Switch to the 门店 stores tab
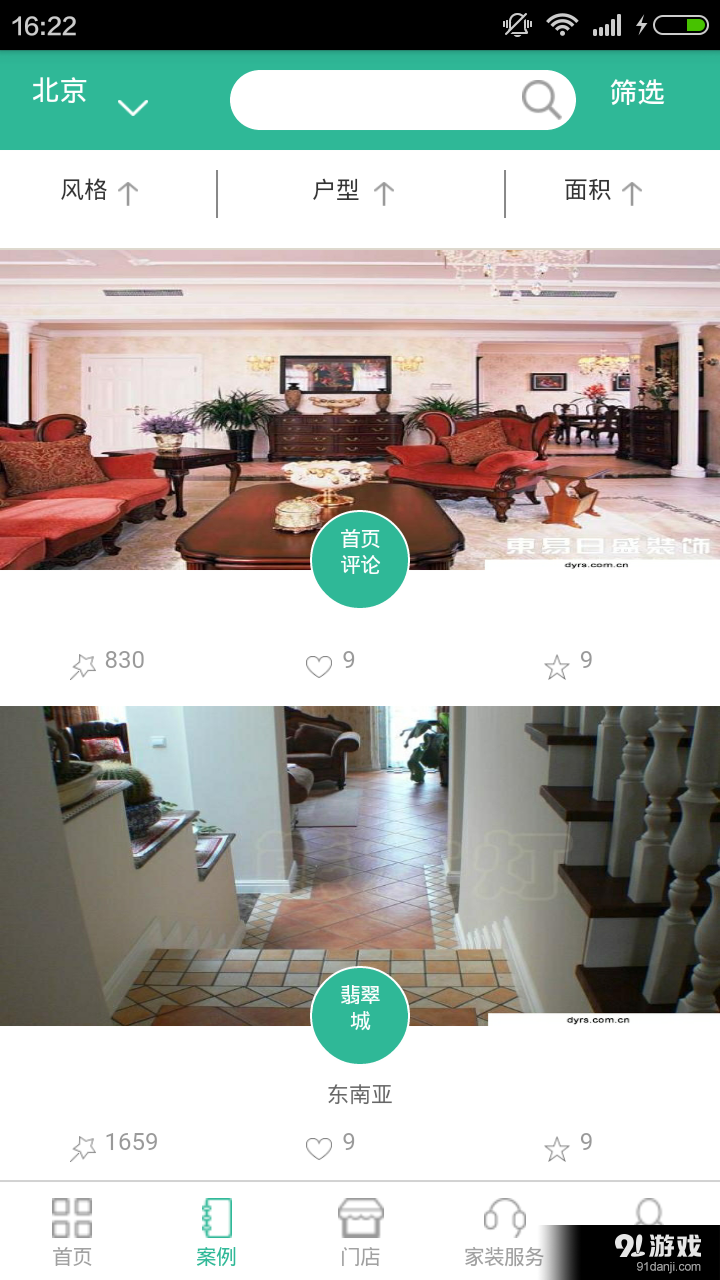The image size is (720, 1280). click(x=360, y=1232)
